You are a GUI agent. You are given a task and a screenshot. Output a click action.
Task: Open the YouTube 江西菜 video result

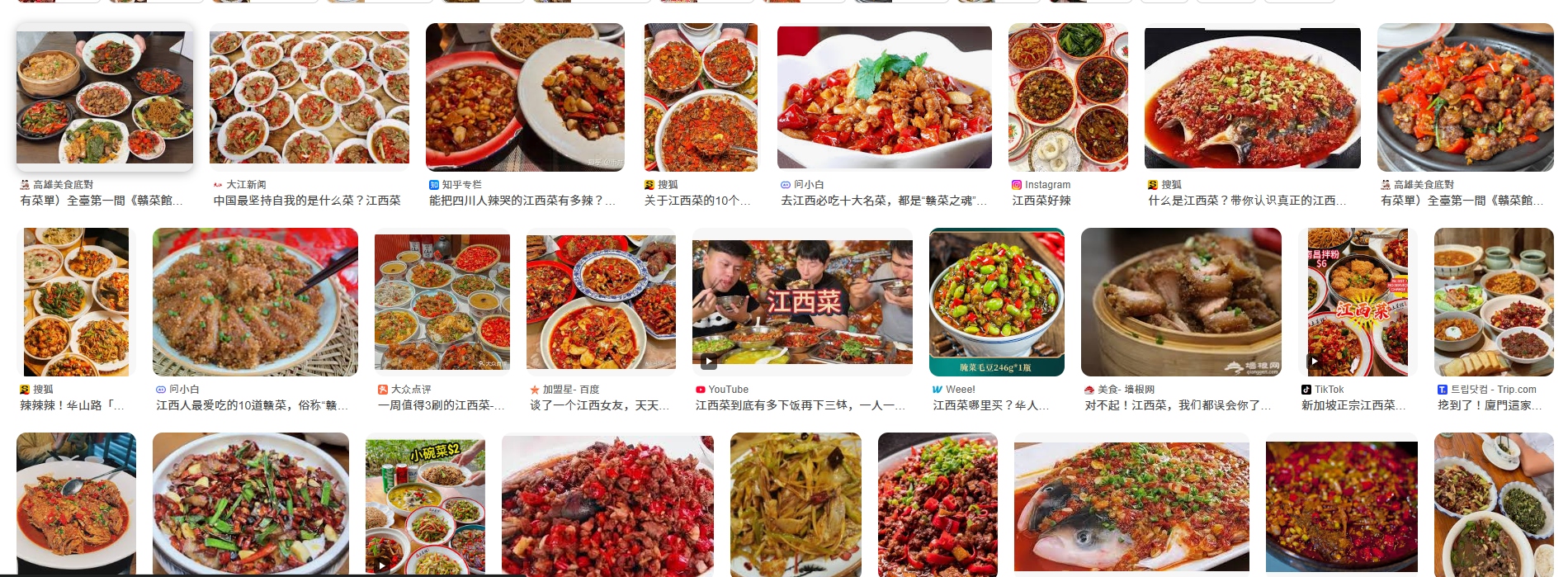tap(802, 302)
